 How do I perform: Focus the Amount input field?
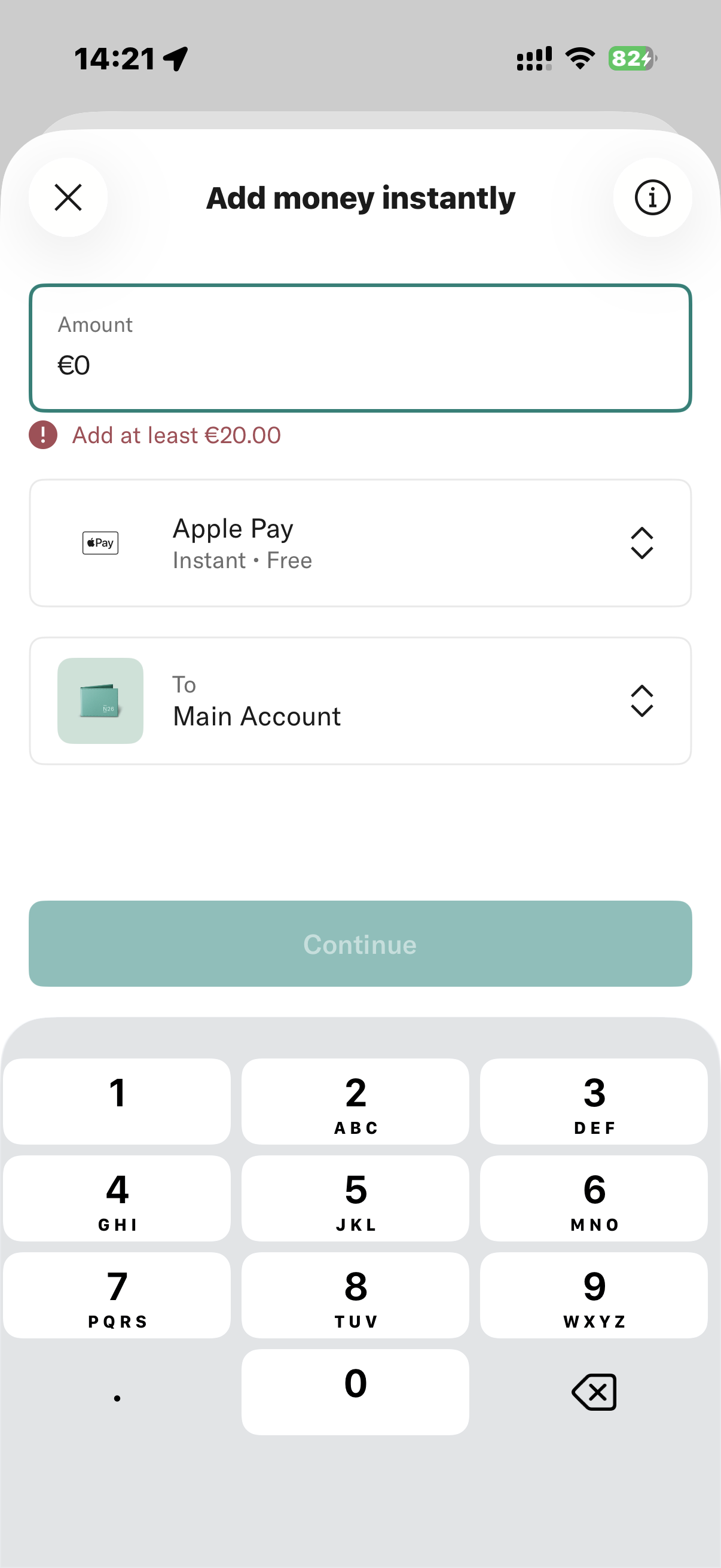click(x=360, y=348)
